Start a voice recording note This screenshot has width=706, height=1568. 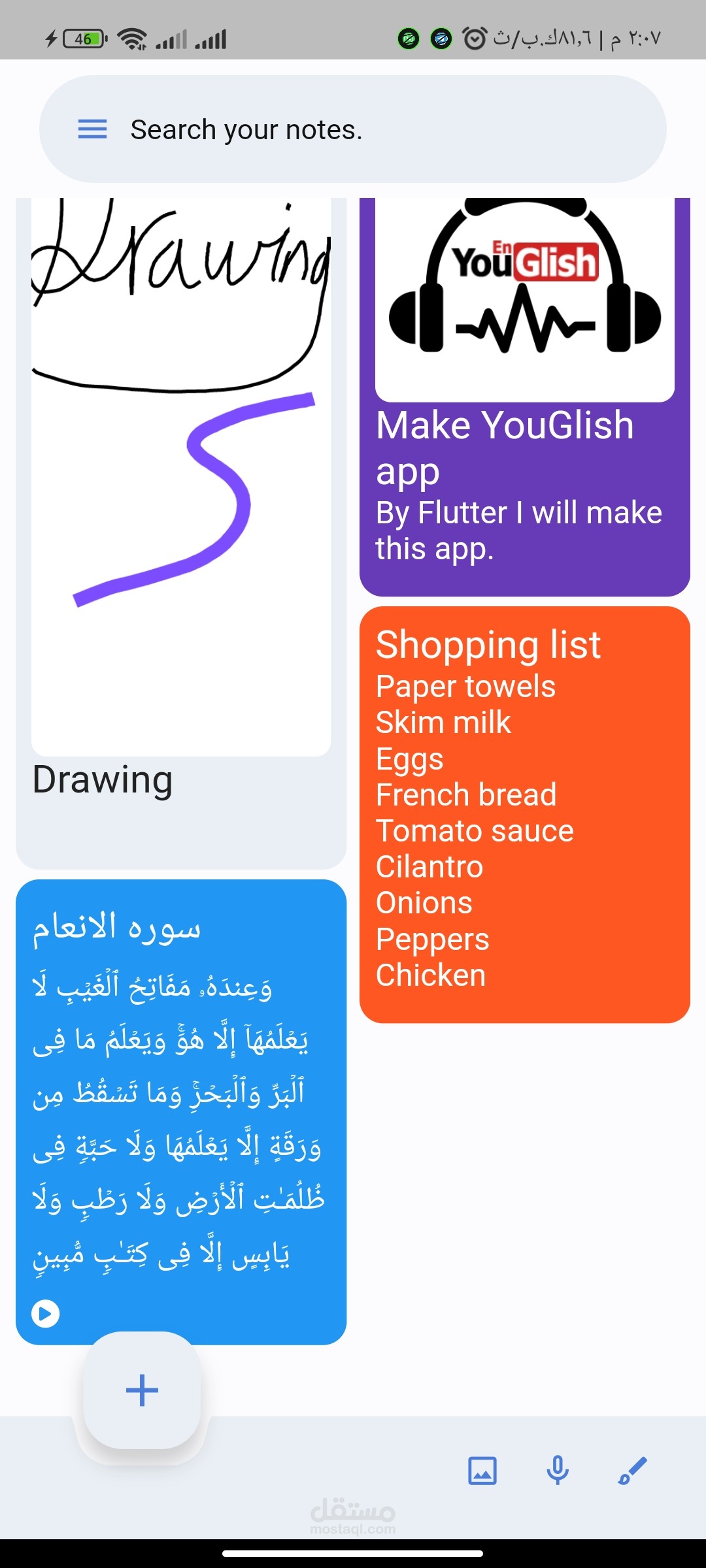pyautogui.click(x=558, y=1471)
